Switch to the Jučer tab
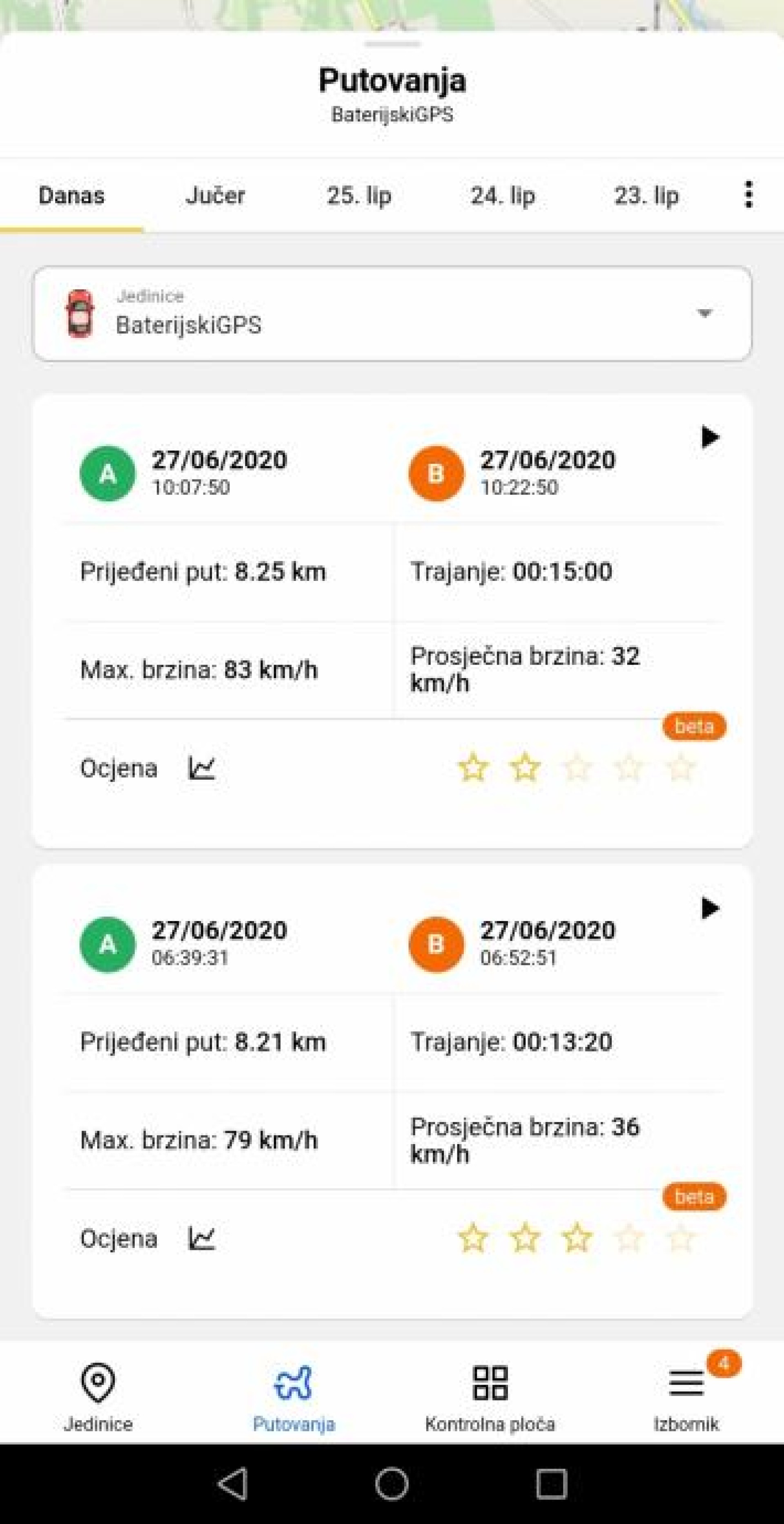The image size is (784, 1524). [x=215, y=195]
